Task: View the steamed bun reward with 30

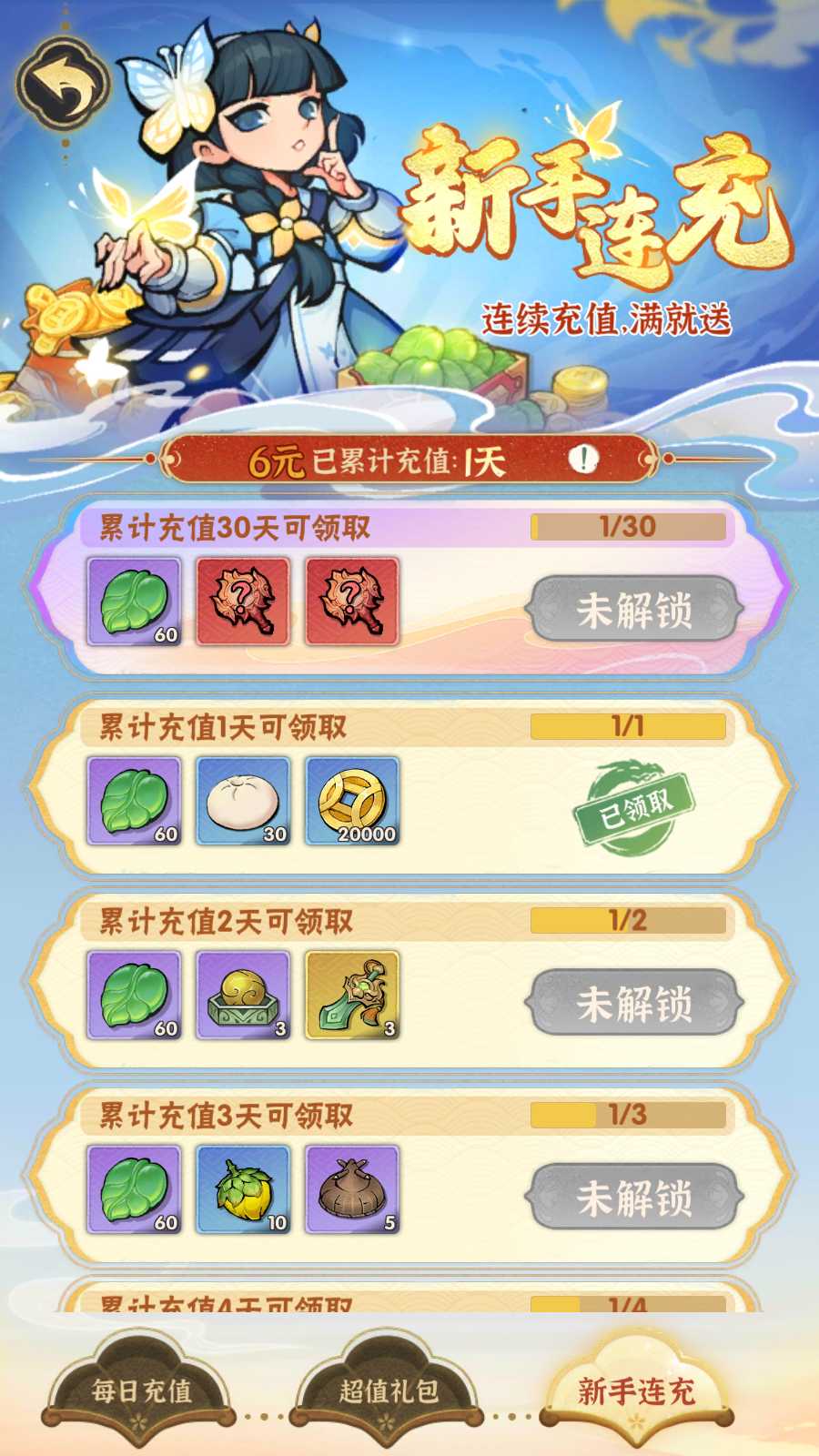Action: tap(243, 802)
